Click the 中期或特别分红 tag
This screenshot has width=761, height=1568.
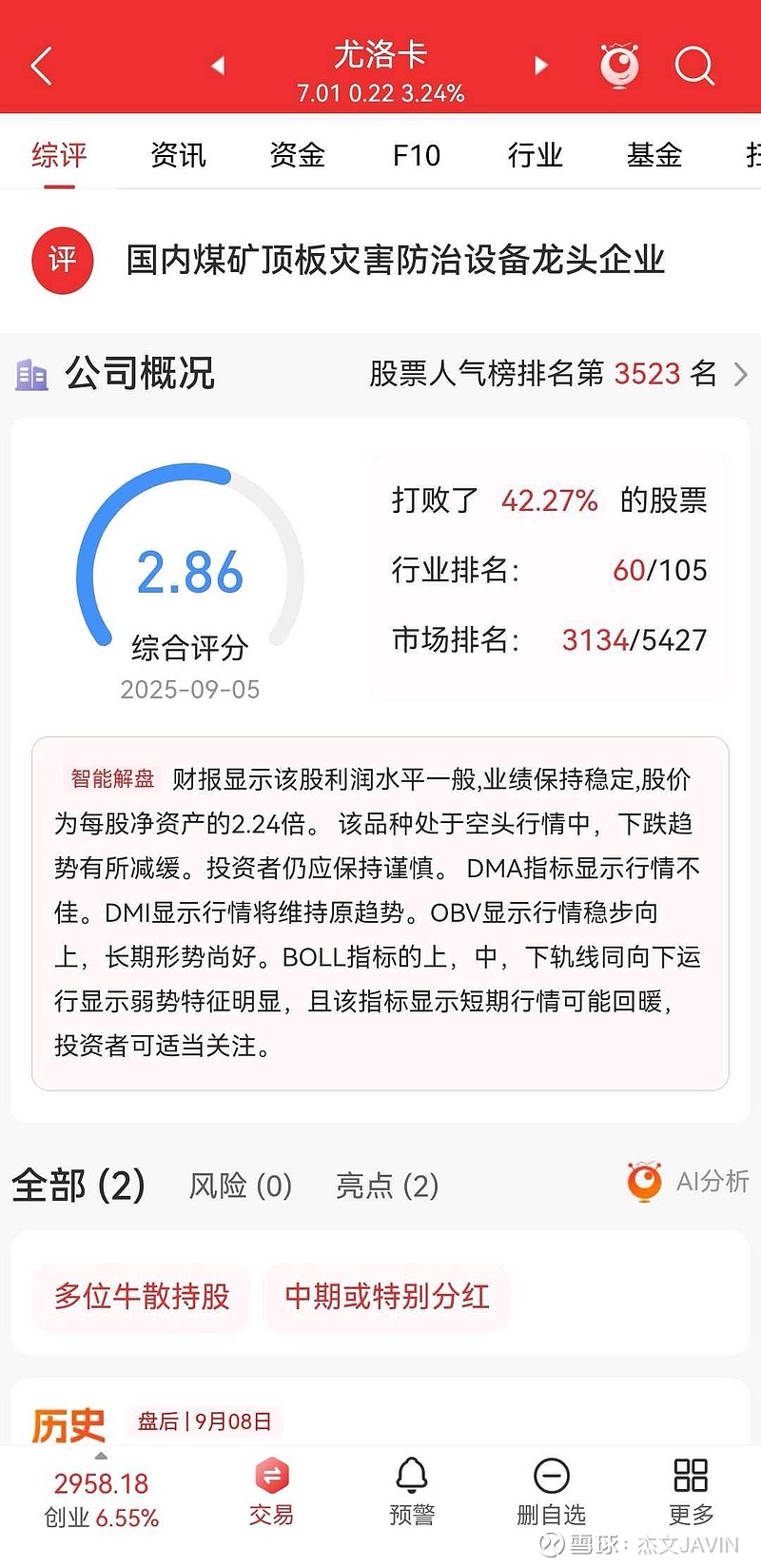pyautogui.click(x=386, y=1296)
